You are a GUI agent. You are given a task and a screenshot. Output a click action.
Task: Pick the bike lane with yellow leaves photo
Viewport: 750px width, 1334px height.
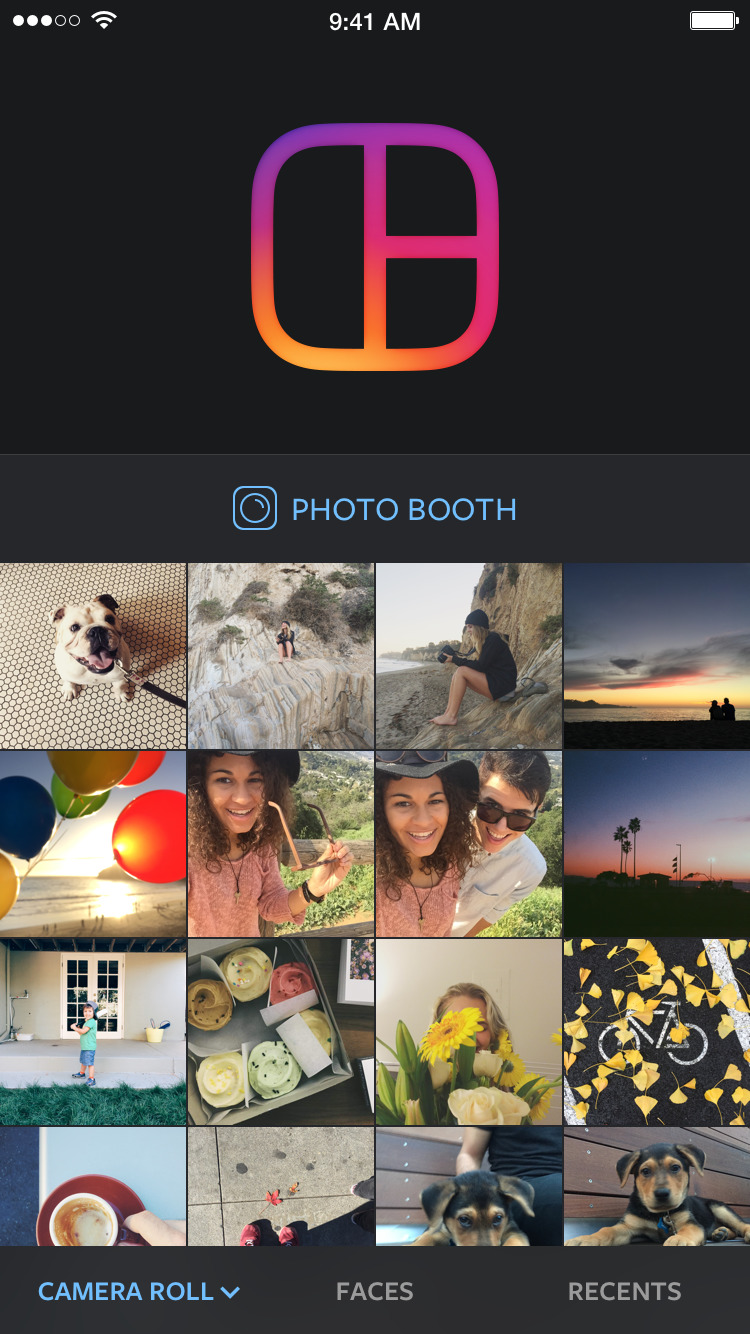(x=657, y=1031)
